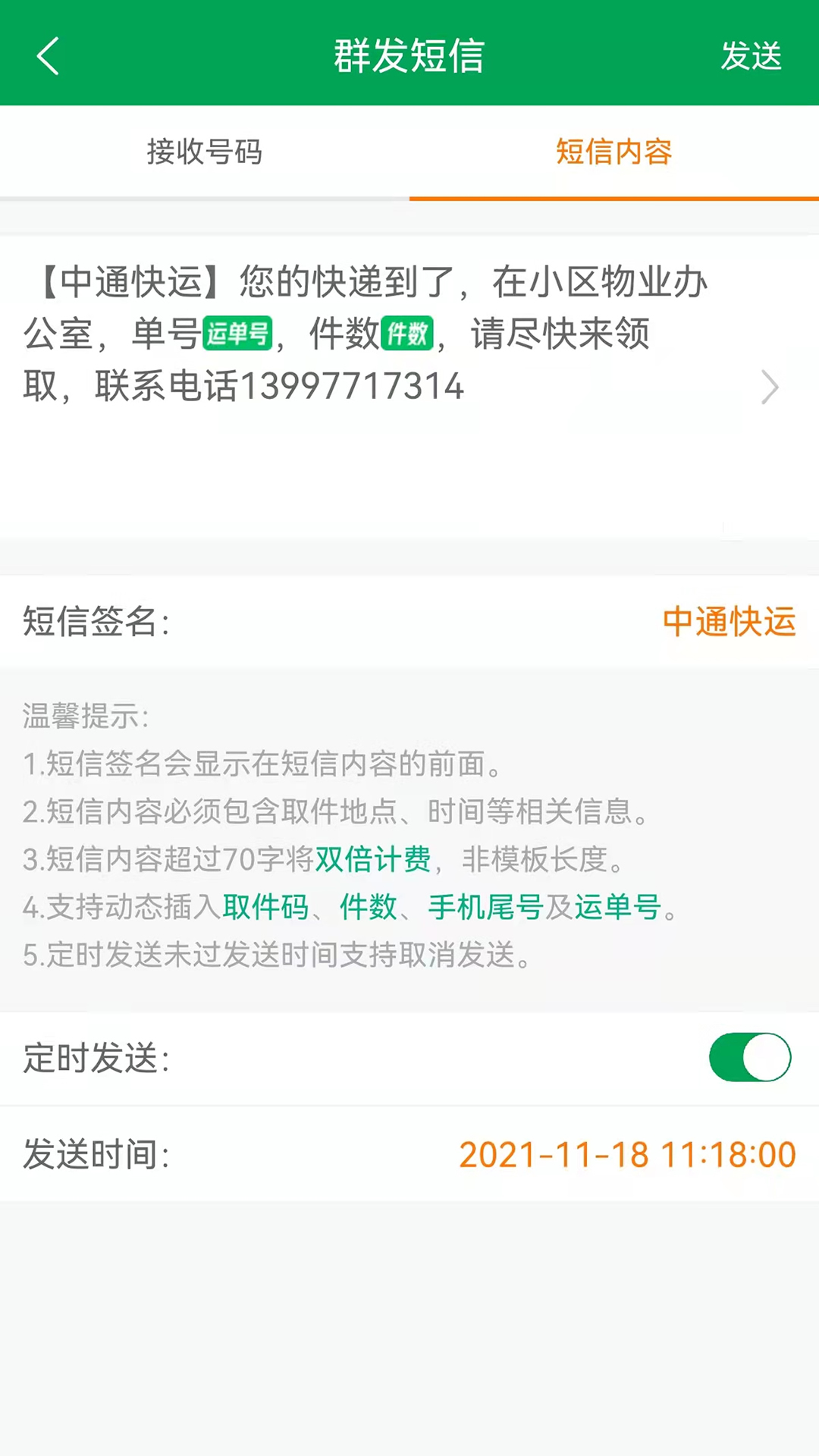Disable the 定时发送 switch
Screen dimensions: 819x1456
[x=750, y=1057]
